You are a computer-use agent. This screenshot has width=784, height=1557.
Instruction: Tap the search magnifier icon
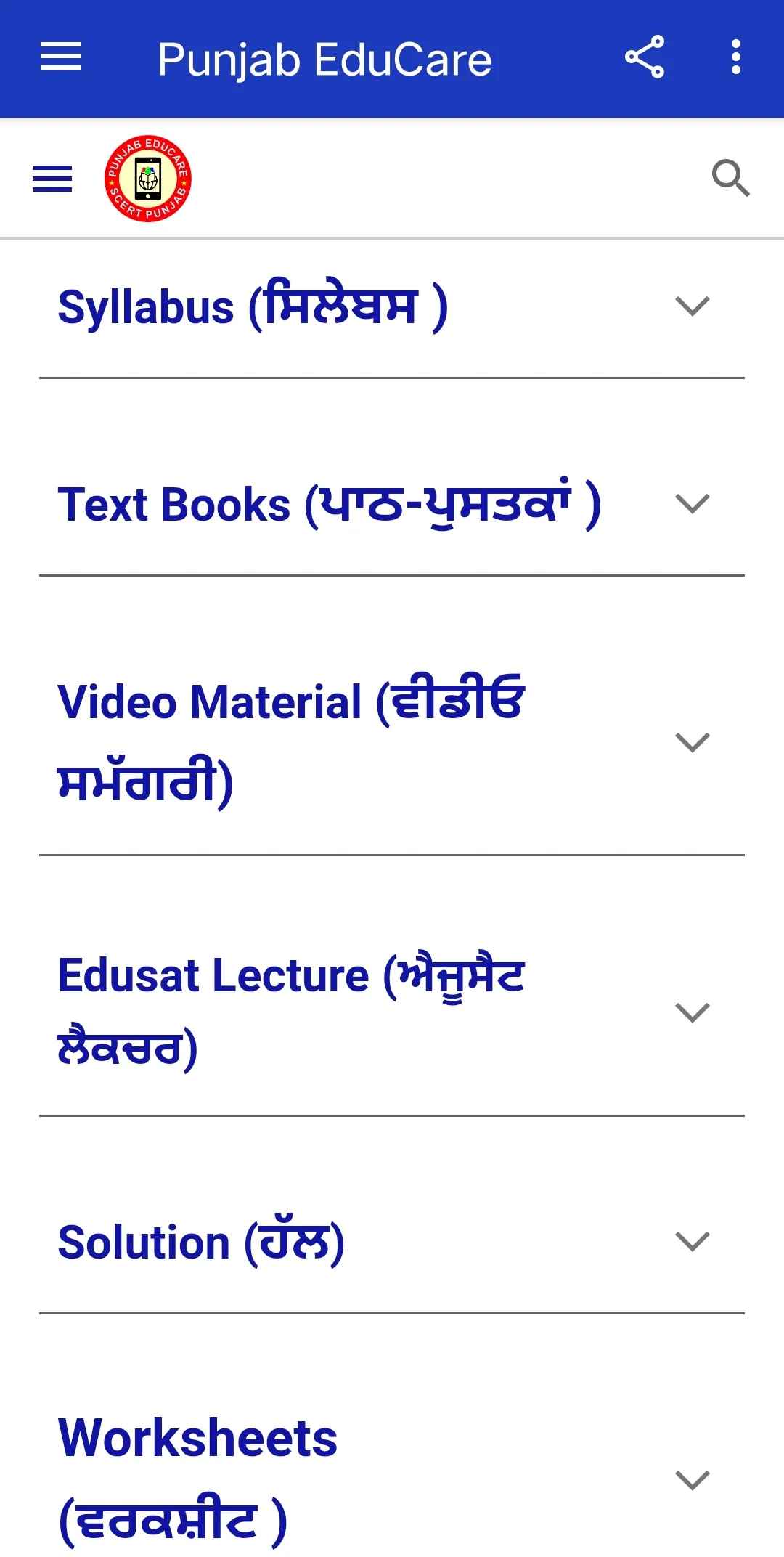730,179
